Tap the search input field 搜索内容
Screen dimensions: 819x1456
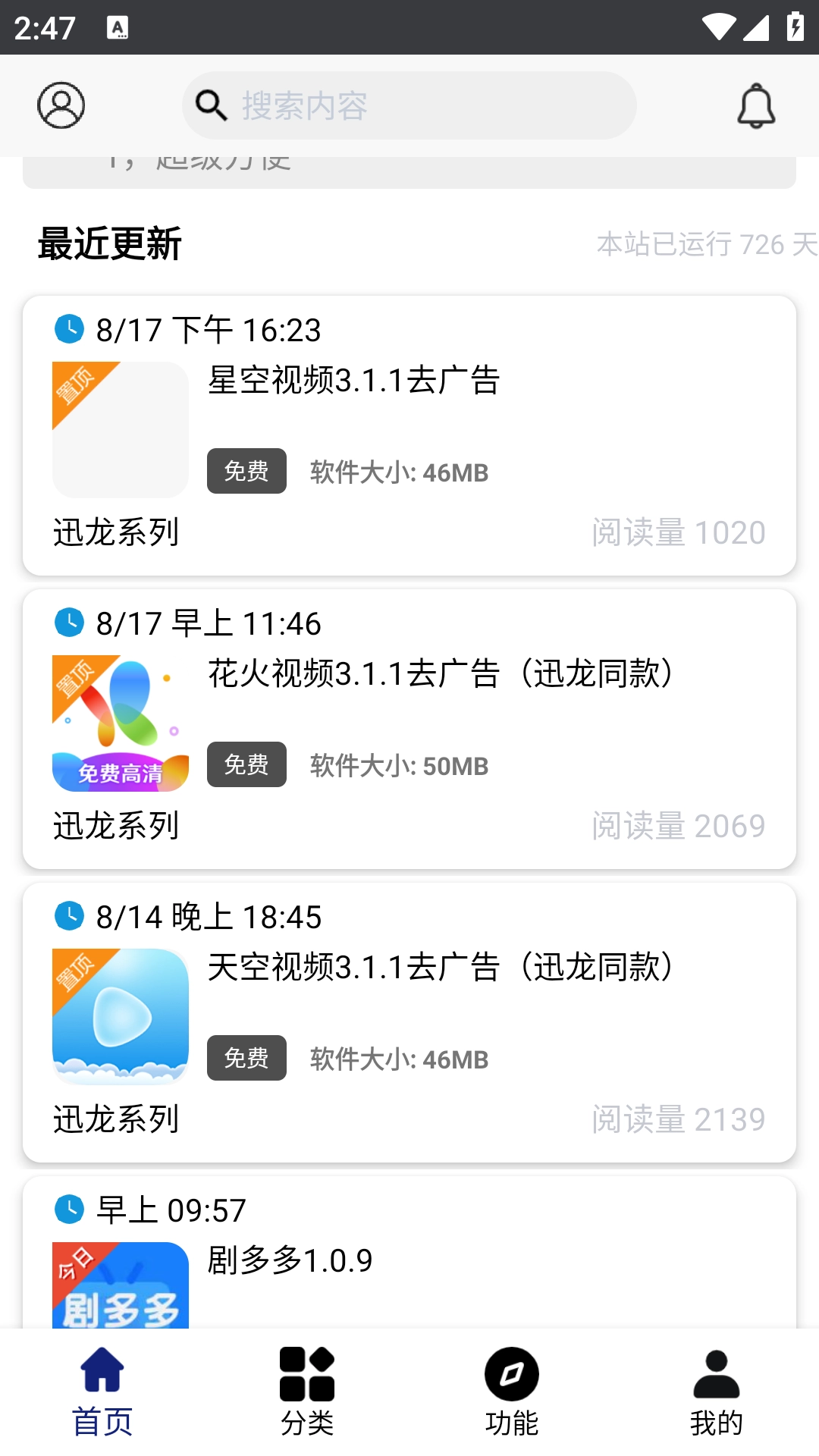409,105
